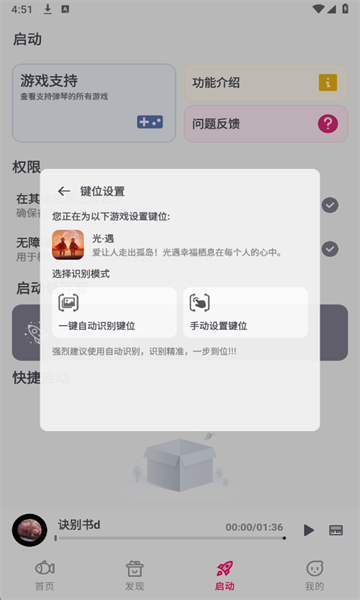Open the piano keyboard icon
This screenshot has height=600, width=360.
tap(336, 530)
